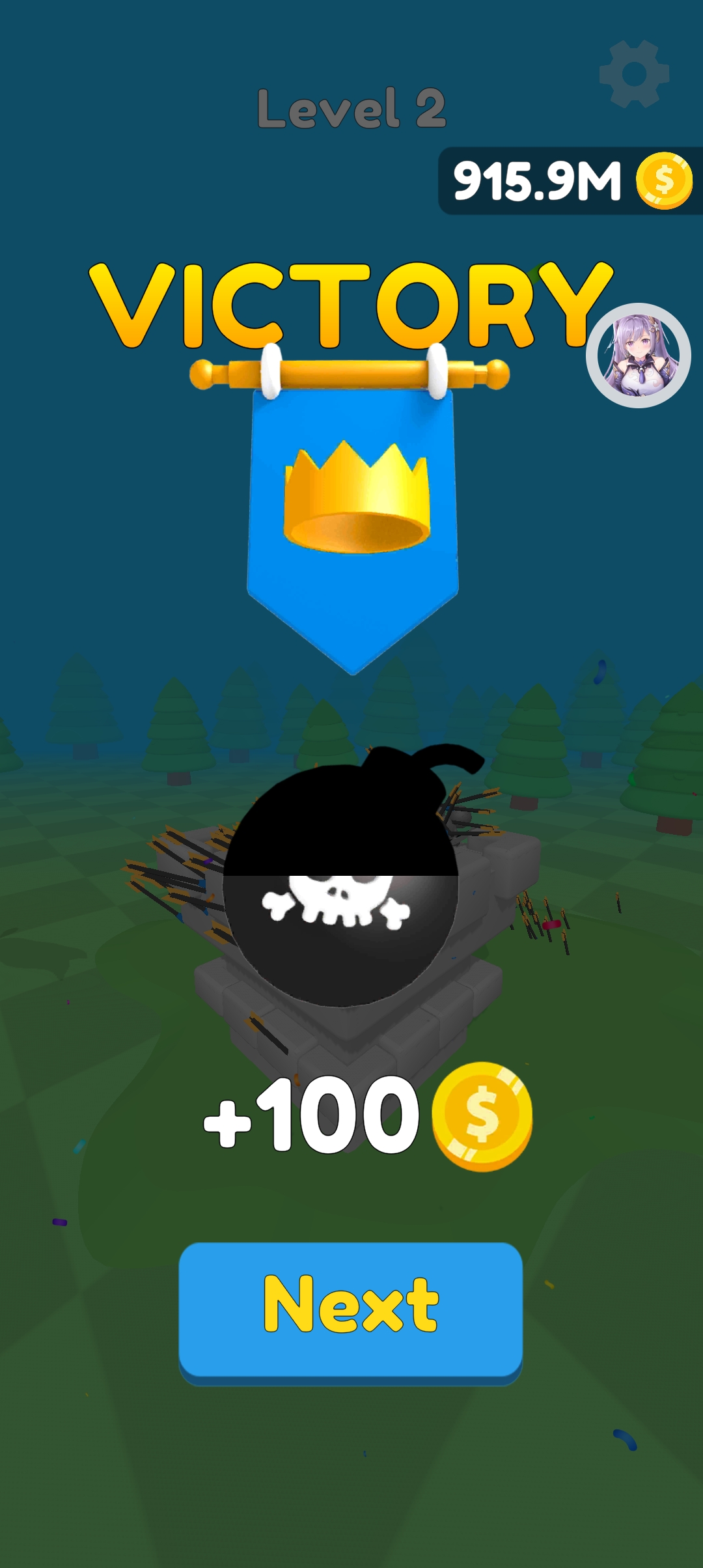703x1568 pixels.
Task: Tap Next to continue
Action: pyautogui.click(x=351, y=1309)
